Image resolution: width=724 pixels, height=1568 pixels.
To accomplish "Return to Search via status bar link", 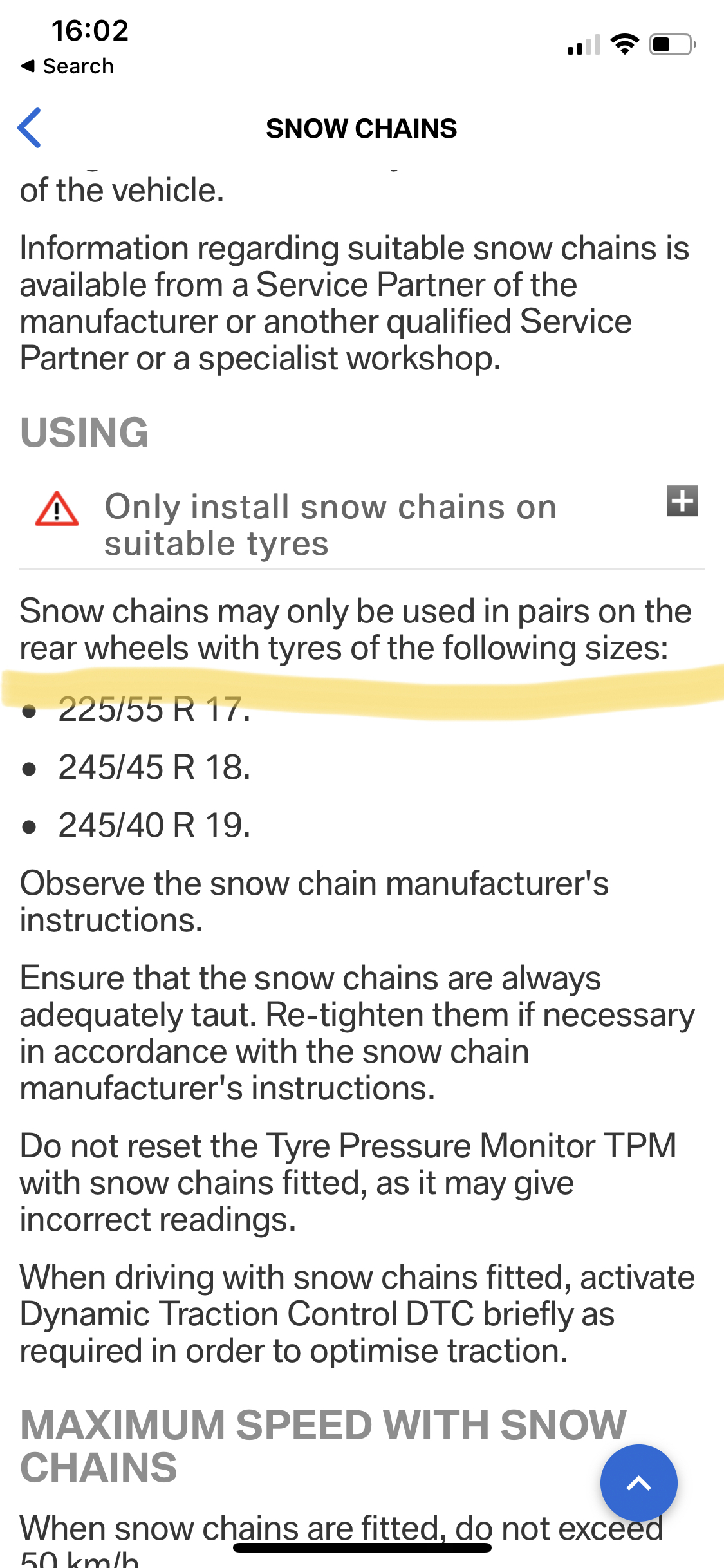I will coord(68,66).
